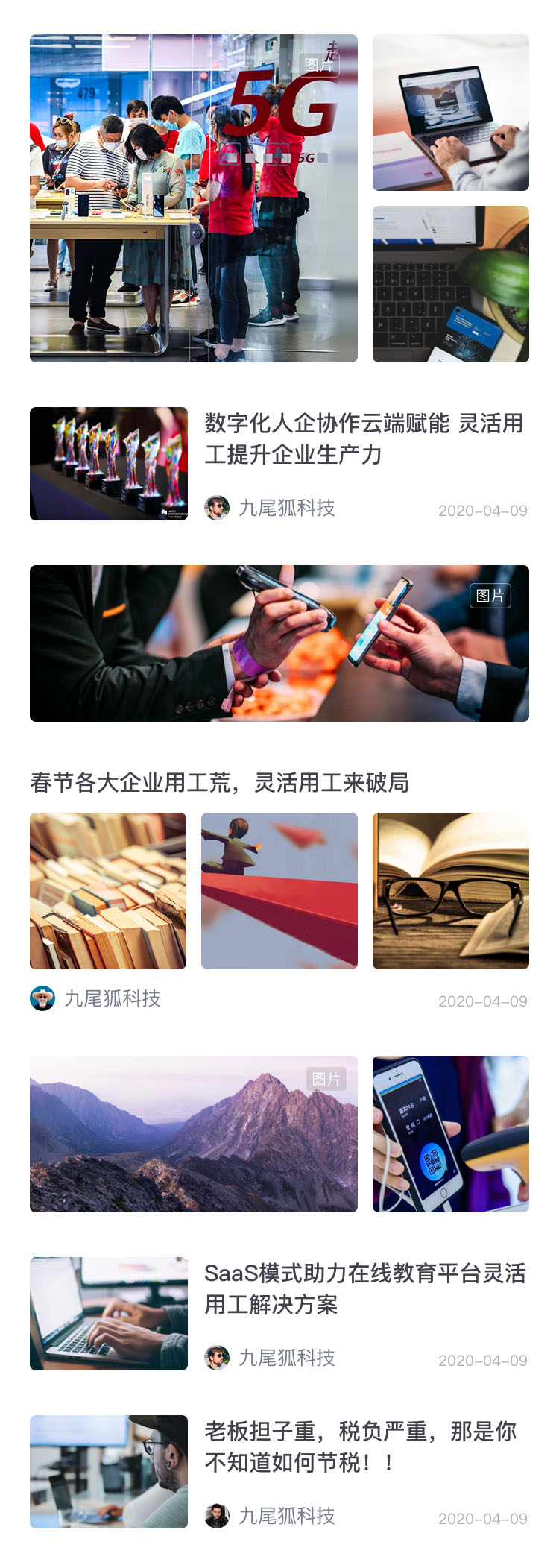Open article 老板担子重，税负严重
Screen dimensions: 559x1568
tap(361, 1447)
